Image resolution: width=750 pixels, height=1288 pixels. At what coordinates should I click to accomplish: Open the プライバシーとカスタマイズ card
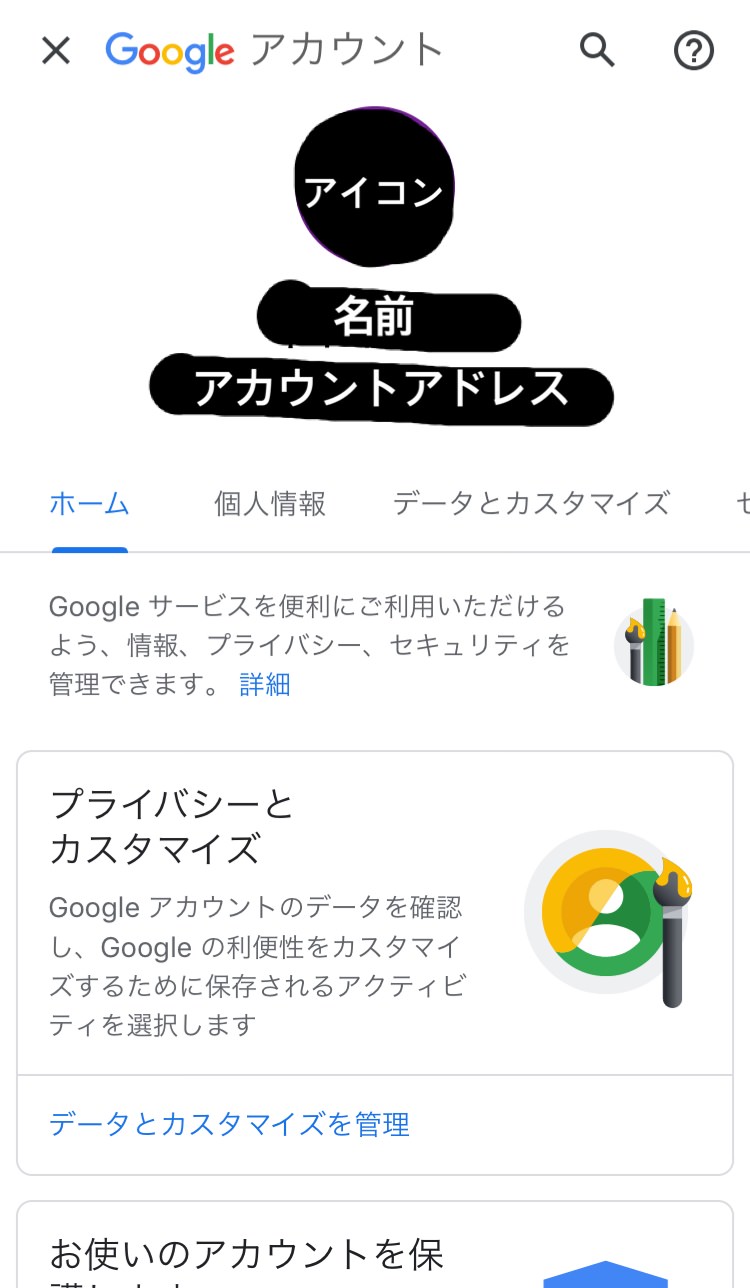point(260,912)
